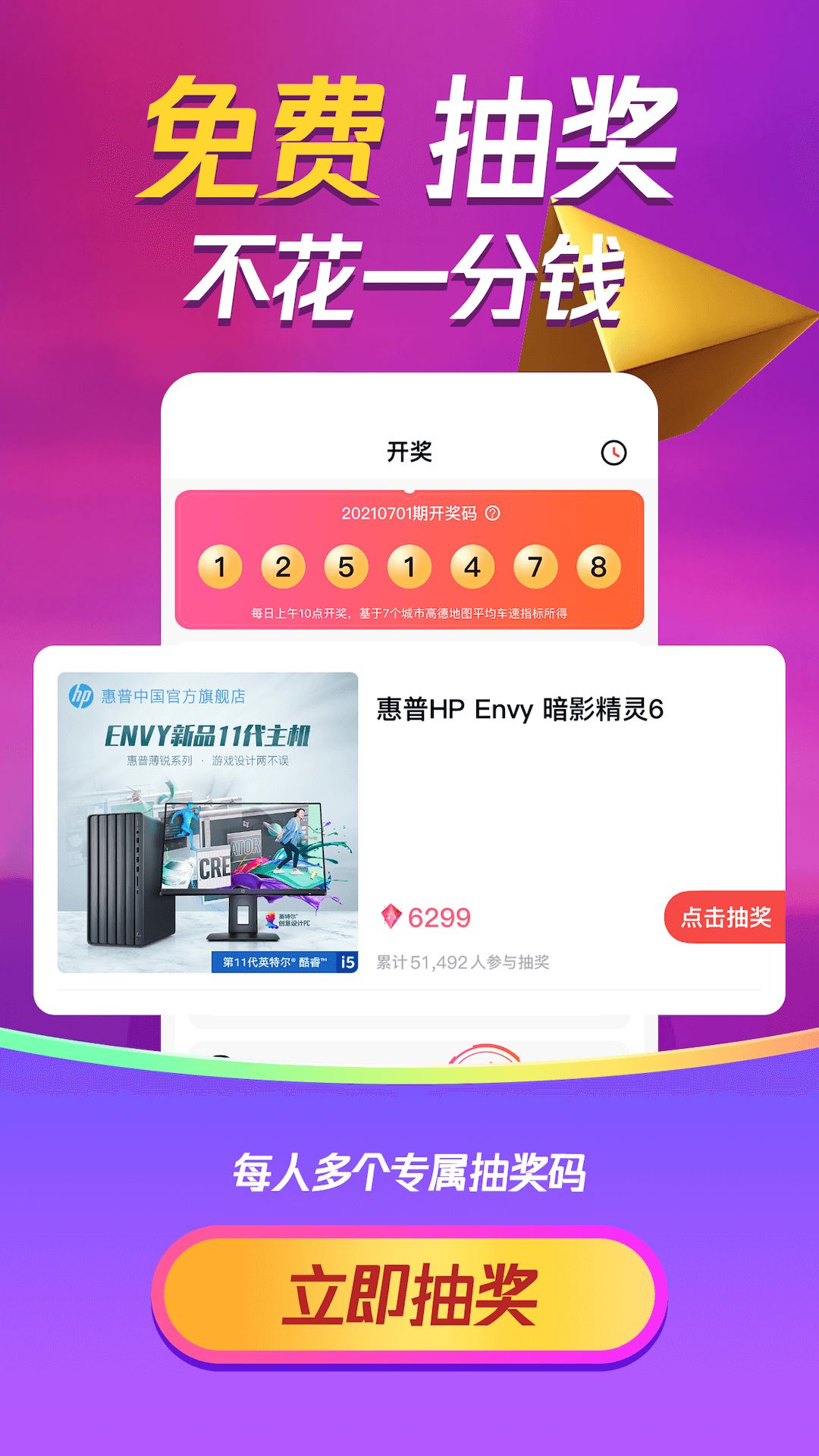The image size is (819, 1456).
Task: Click the golden ball showing number 7
Action: click(x=535, y=565)
